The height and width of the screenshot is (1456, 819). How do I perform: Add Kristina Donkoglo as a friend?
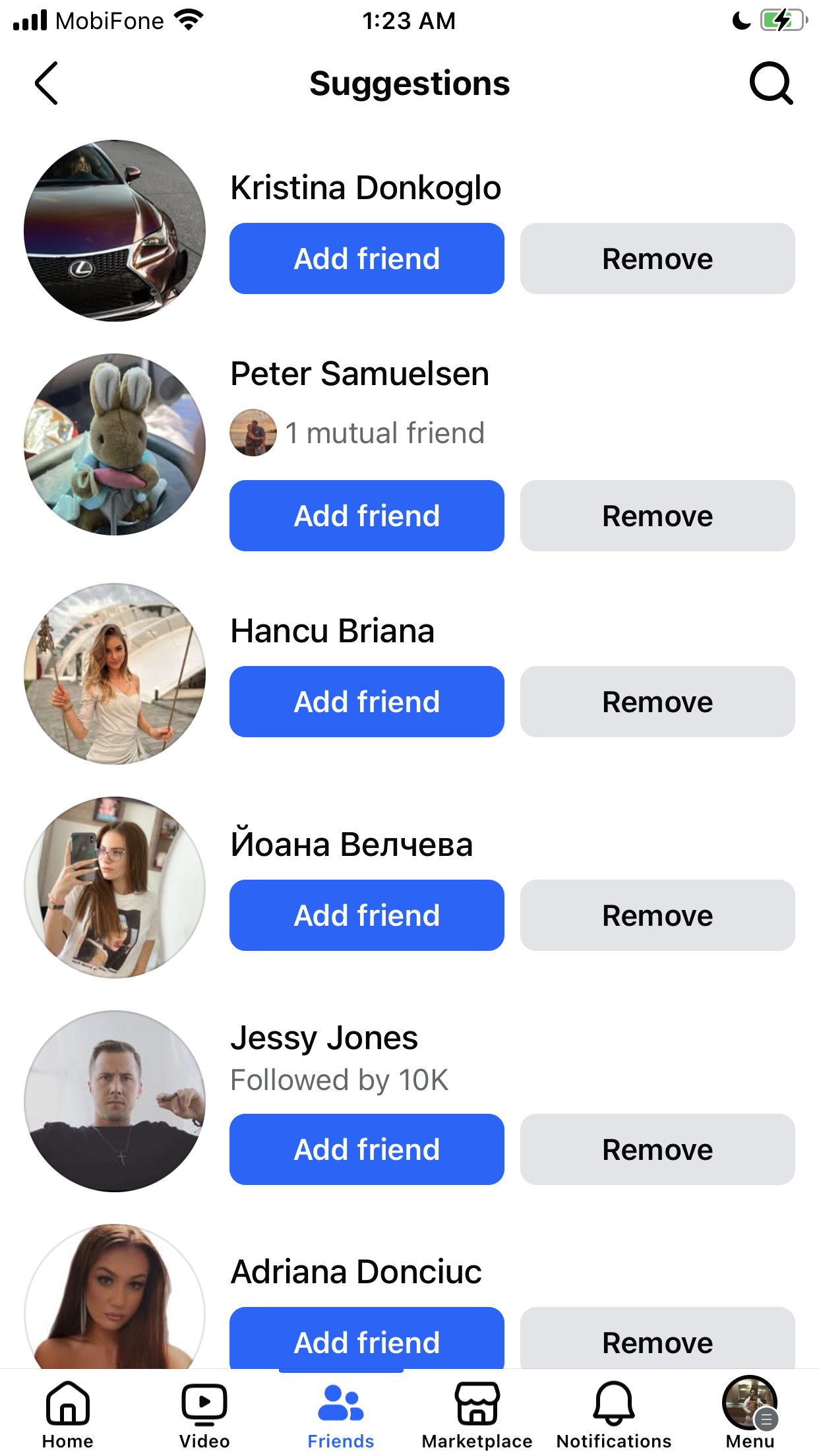[x=367, y=258]
